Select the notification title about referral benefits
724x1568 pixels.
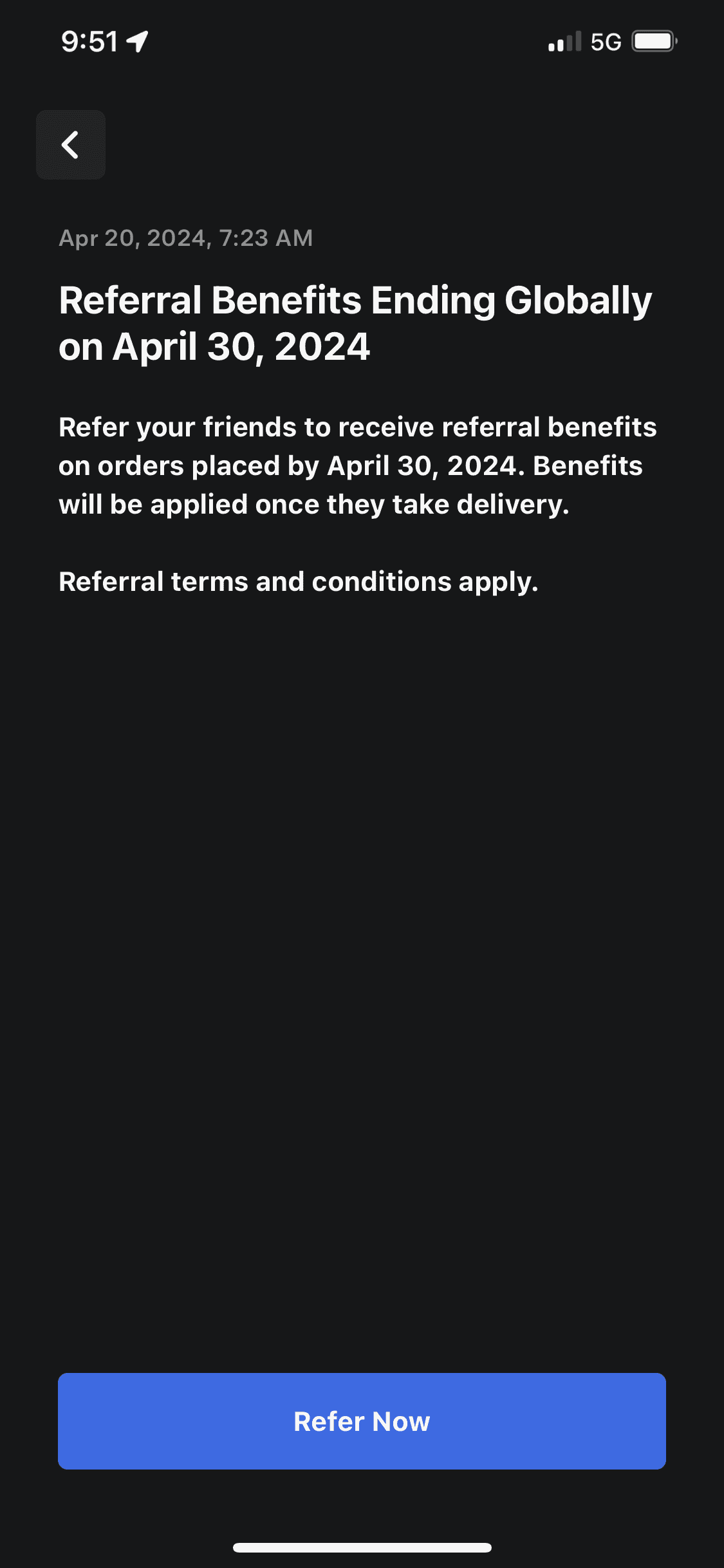tap(355, 321)
